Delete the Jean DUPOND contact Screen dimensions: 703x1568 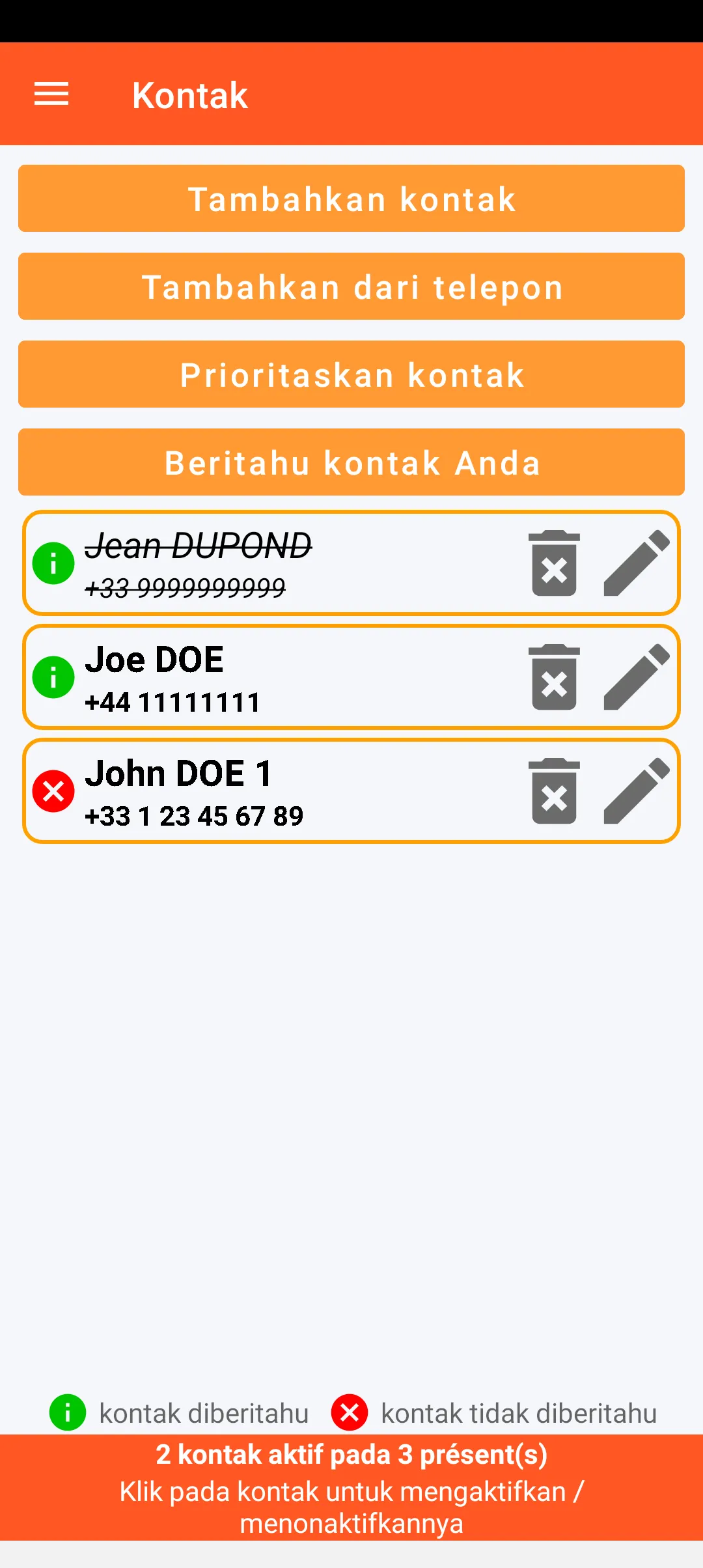554,563
